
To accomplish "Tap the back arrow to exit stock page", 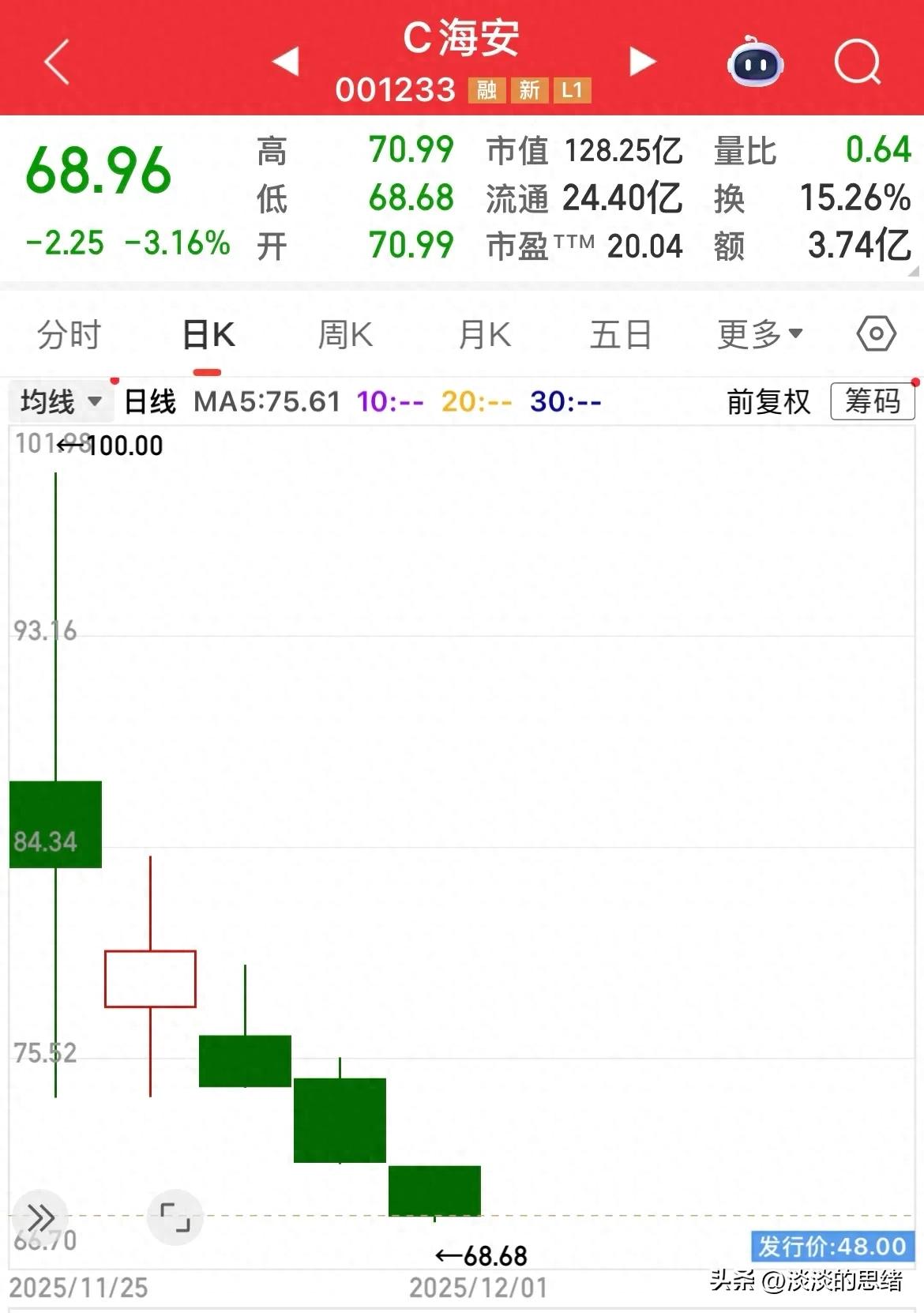I will (x=55, y=63).
